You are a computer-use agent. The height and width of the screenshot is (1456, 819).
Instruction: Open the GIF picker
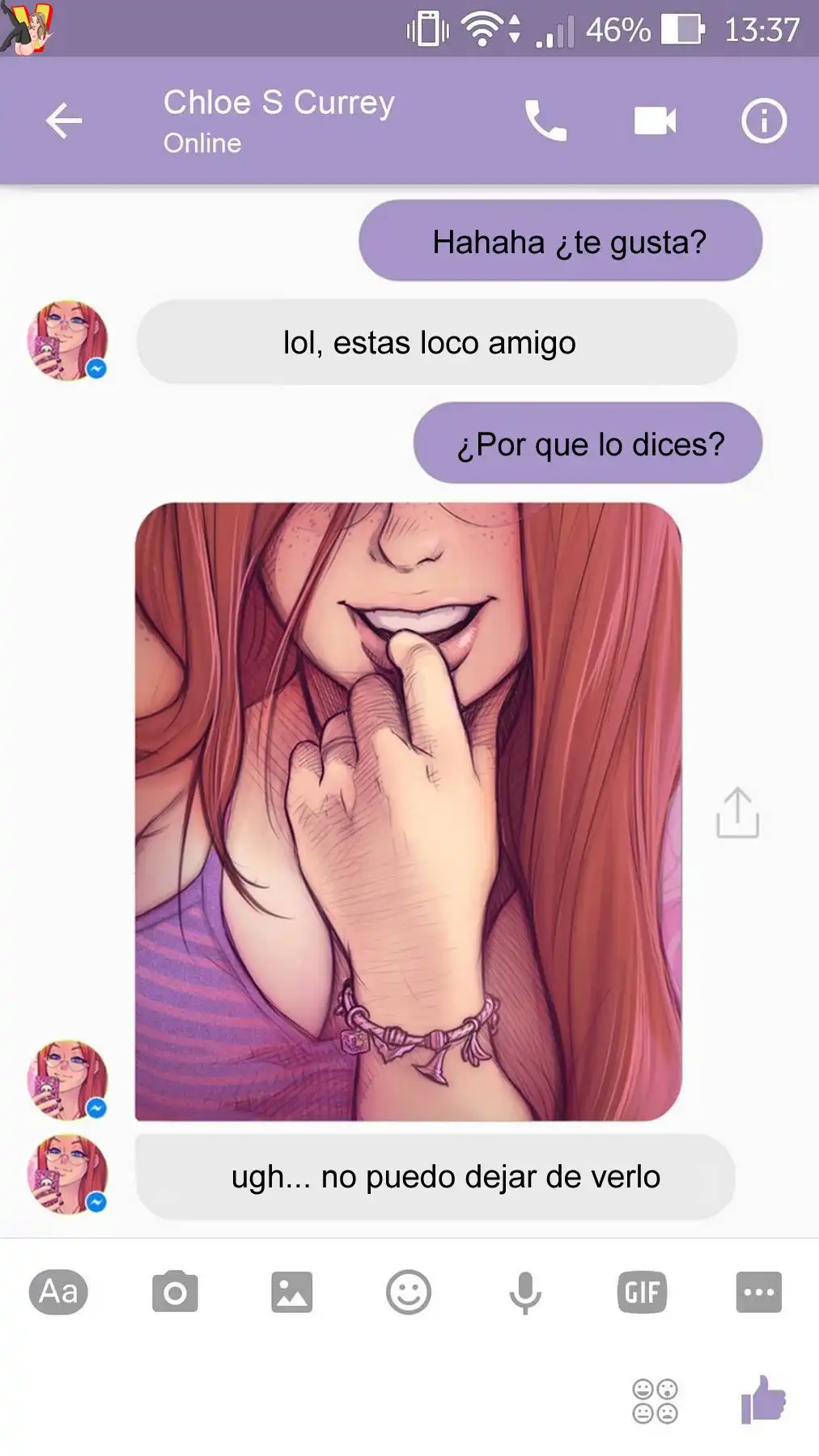click(x=642, y=1292)
